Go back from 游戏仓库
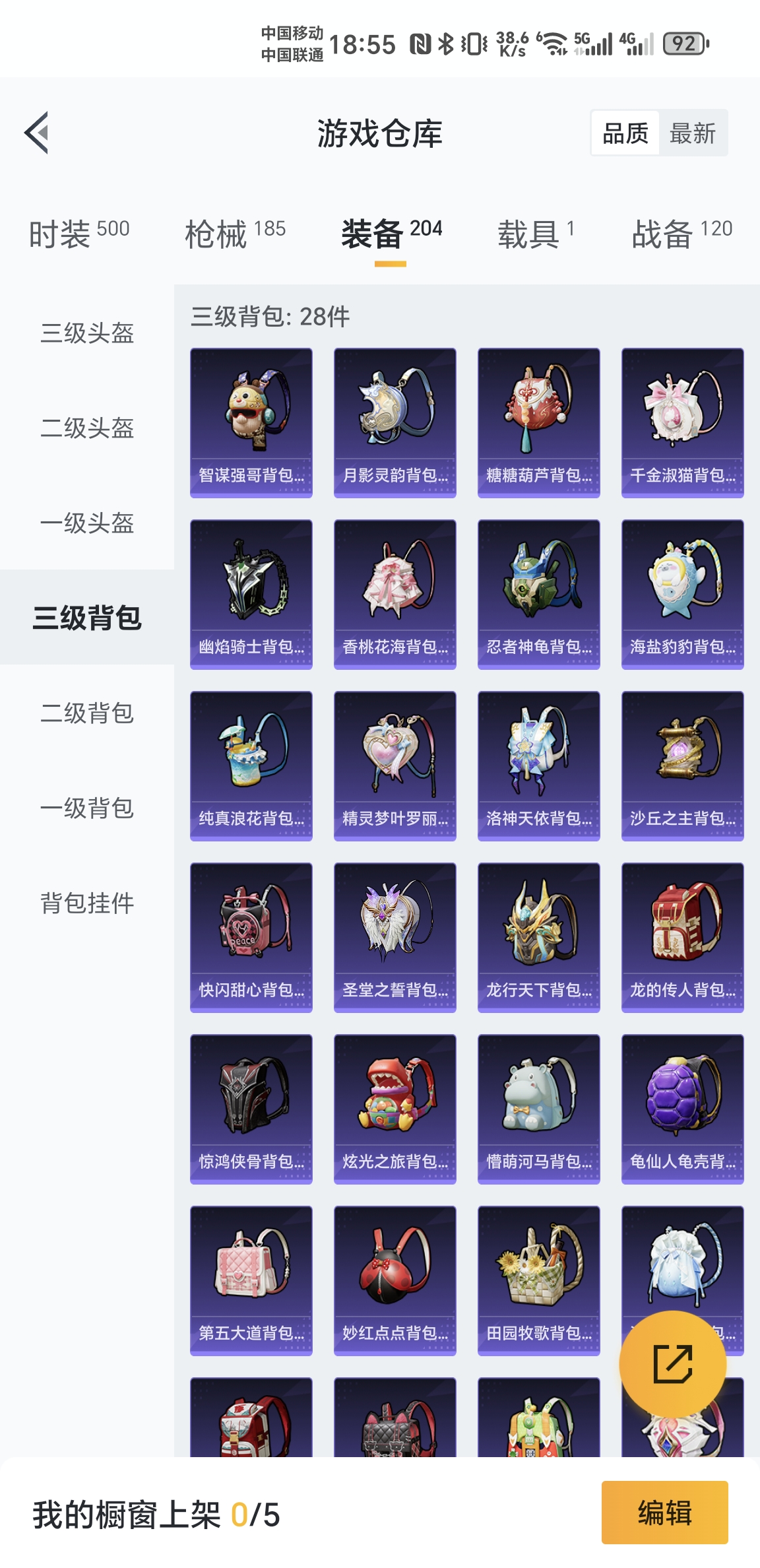The height and width of the screenshot is (1568, 760). [37, 133]
